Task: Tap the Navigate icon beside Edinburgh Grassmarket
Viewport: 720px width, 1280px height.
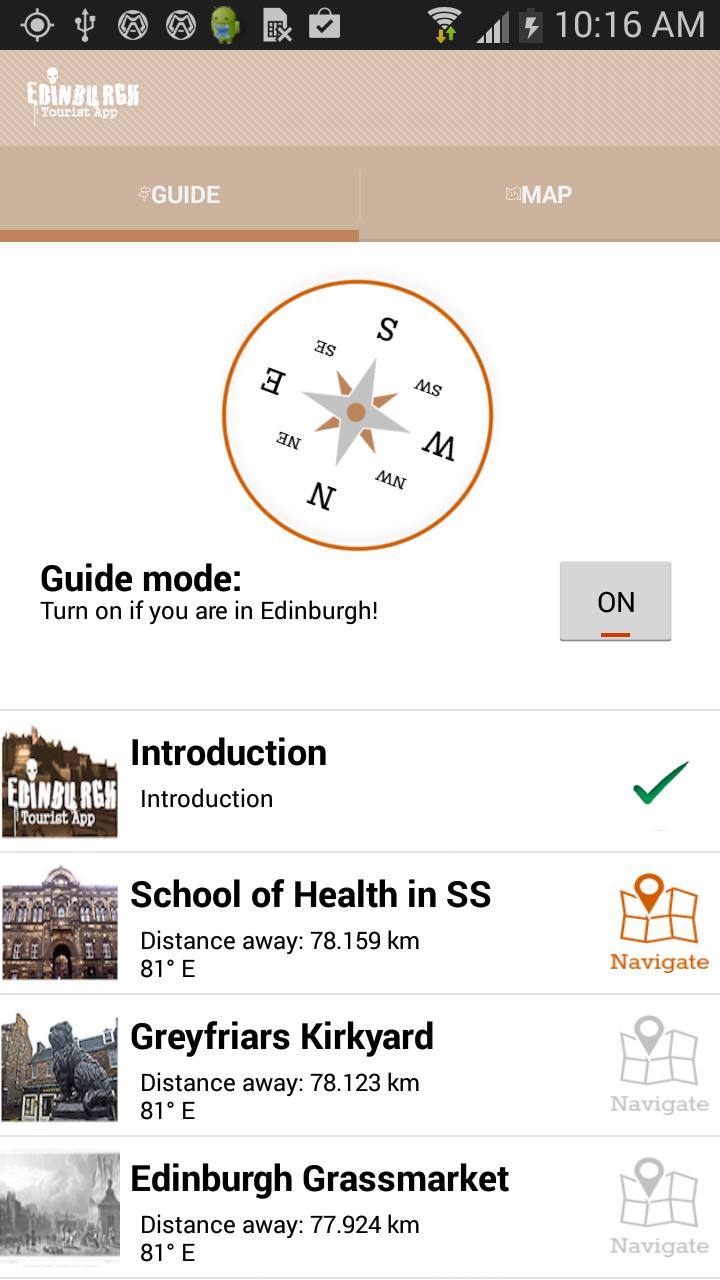Action: click(x=658, y=1198)
